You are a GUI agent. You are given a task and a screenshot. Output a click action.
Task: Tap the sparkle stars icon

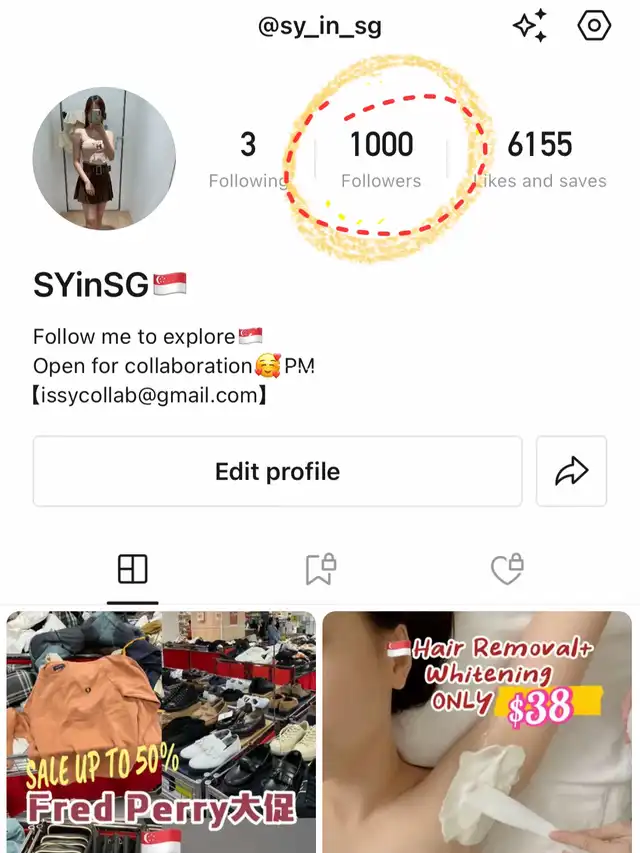pyautogui.click(x=530, y=26)
